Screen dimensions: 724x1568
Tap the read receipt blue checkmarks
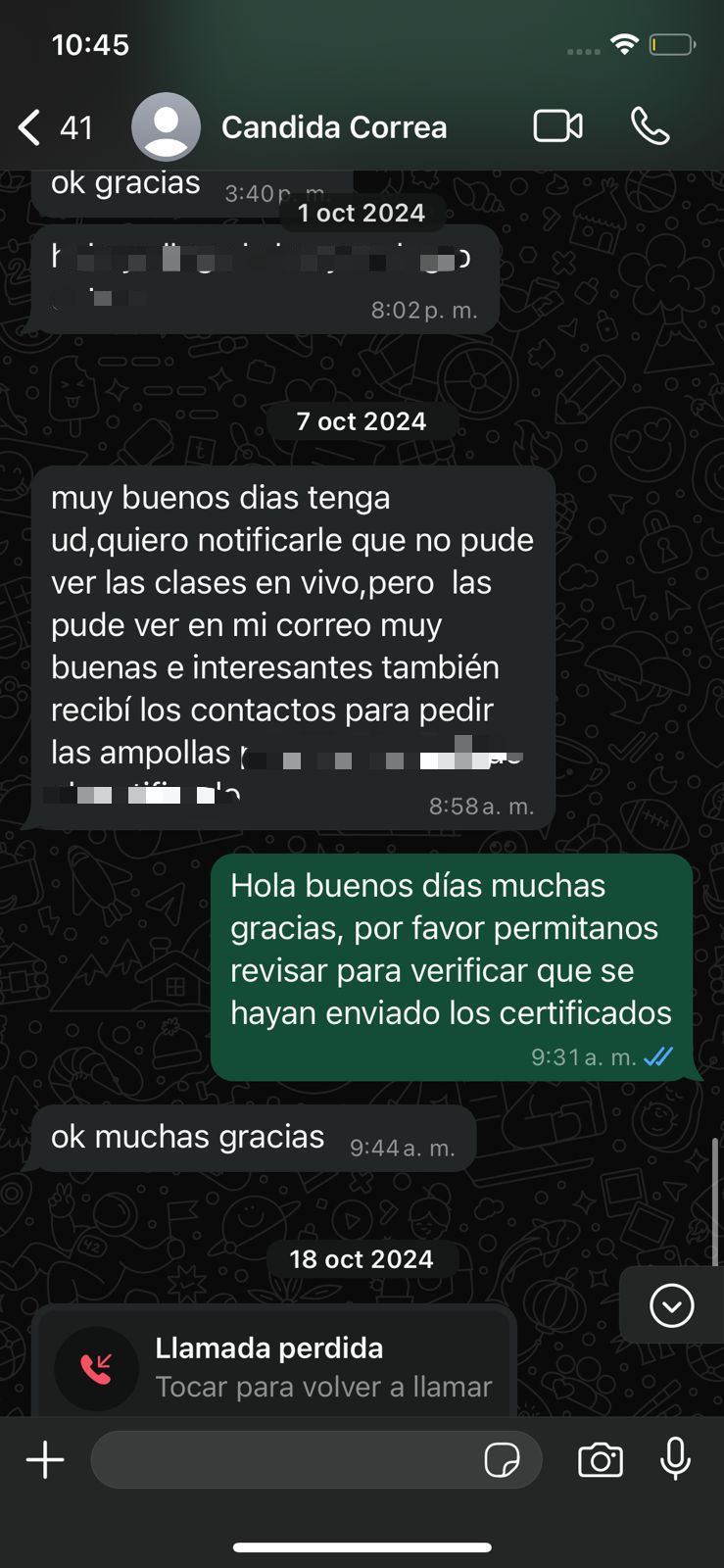point(657,1056)
